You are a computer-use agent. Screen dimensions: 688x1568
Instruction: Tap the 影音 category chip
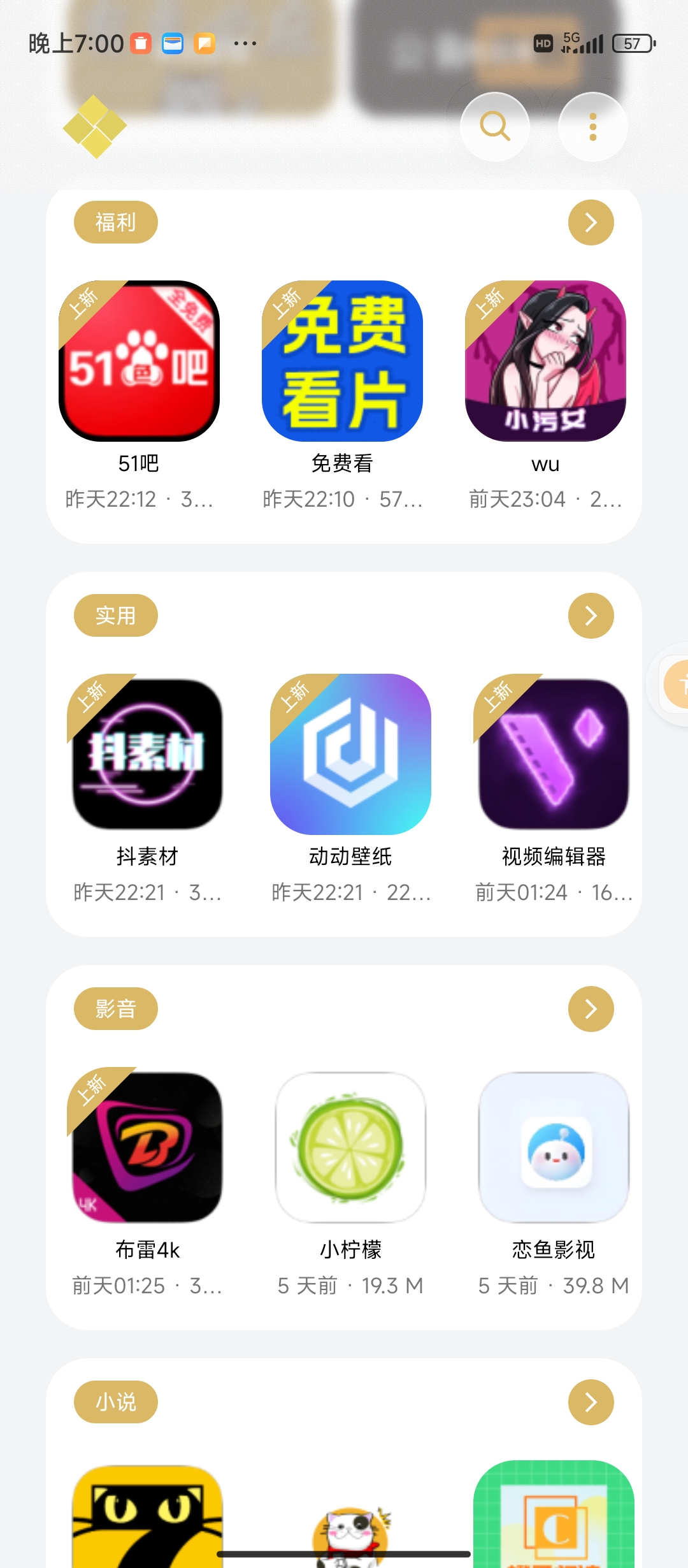pos(115,1009)
